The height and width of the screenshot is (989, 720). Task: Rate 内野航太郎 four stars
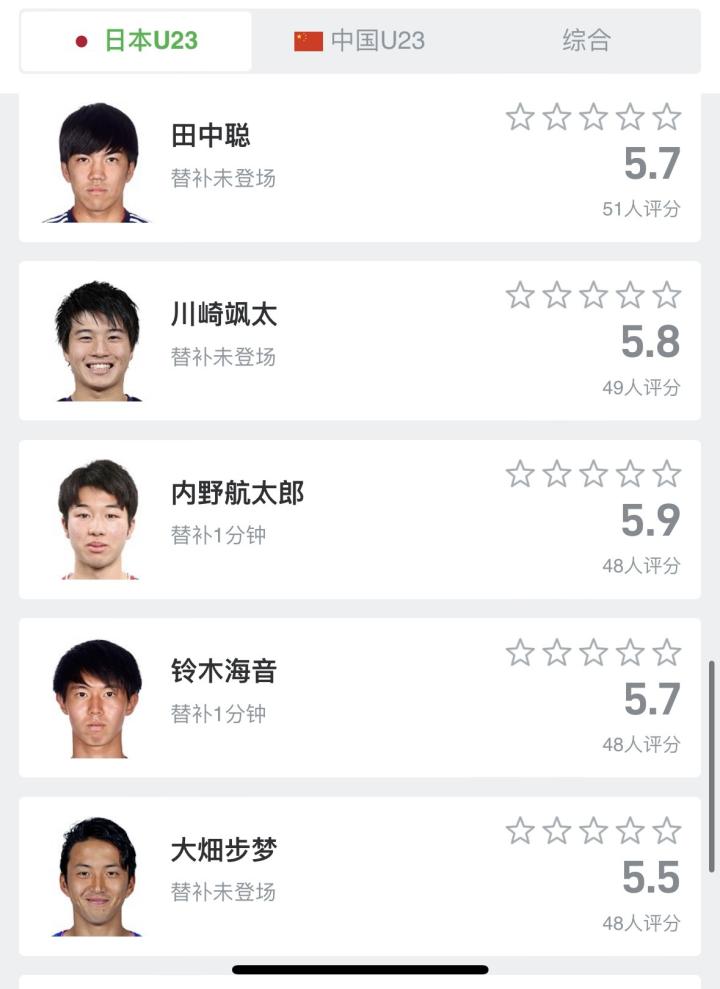pyautogui.click(x=630, y=474)
